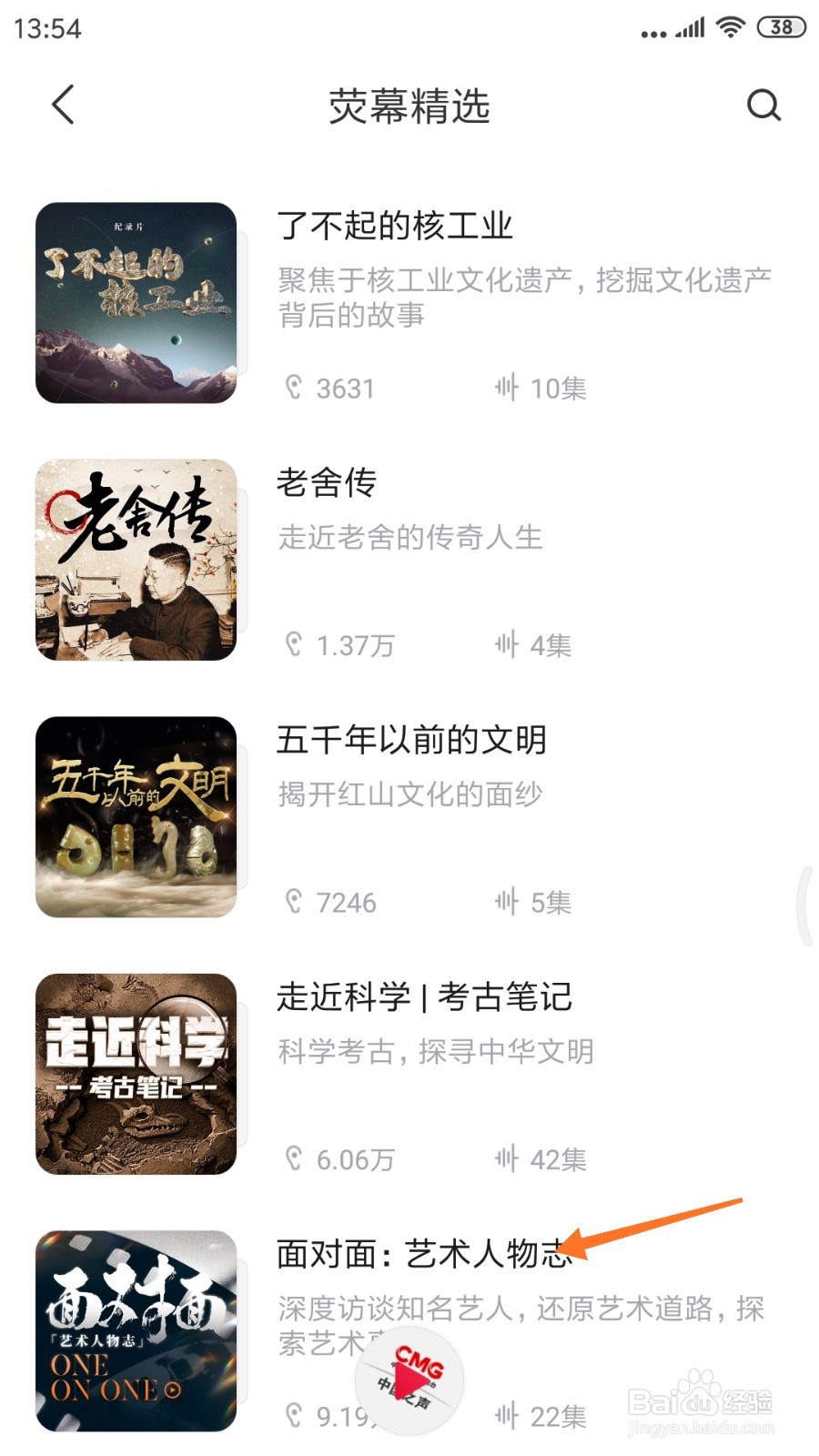Tap the 荧幕精选 page title
The image size is (819, 1456).
click(x=409, y=106)
